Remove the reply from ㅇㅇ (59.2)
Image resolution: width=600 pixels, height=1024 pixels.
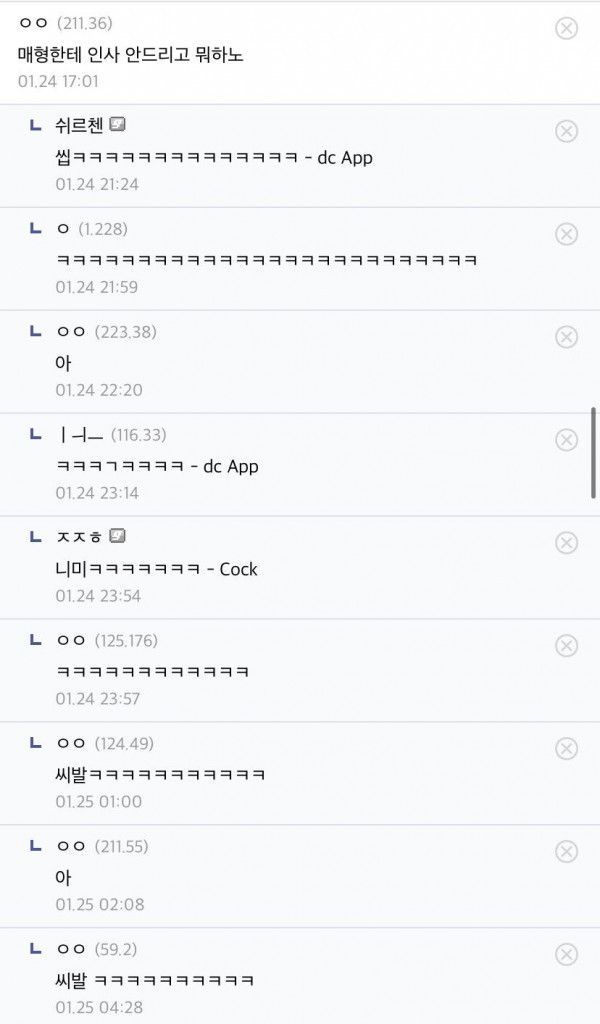click(x=566, y=954)
